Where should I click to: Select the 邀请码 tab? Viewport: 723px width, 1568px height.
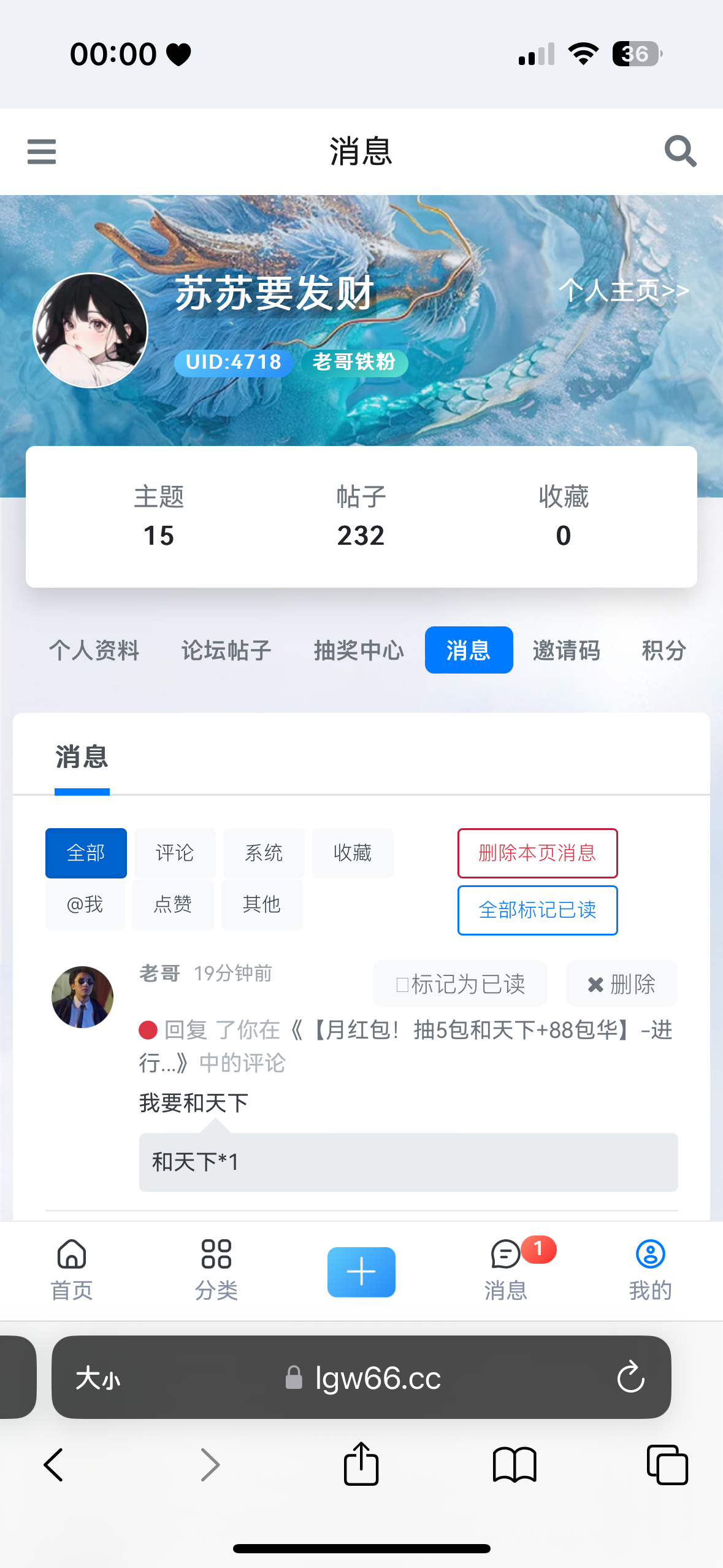(x=567, y=650)
